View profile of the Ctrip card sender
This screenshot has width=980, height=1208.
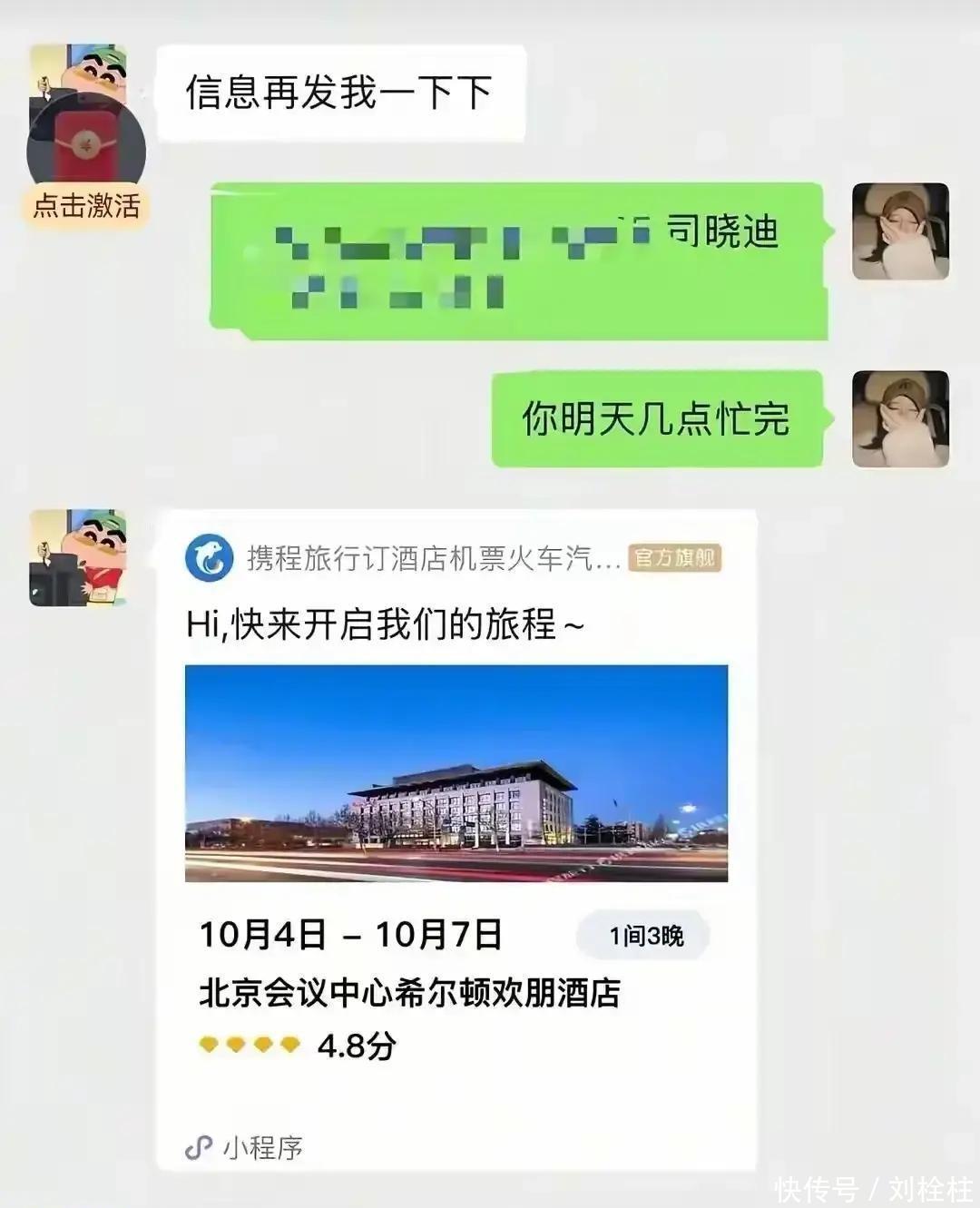(x=78, y=557)
